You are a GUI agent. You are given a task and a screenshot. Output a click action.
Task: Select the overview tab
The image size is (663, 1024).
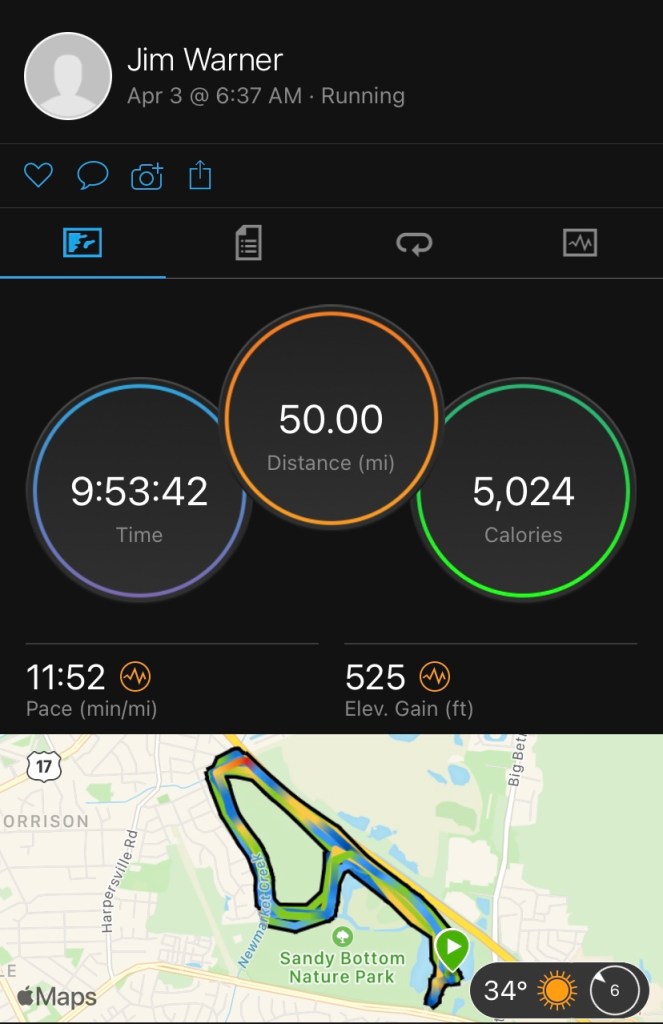point(83,243)
